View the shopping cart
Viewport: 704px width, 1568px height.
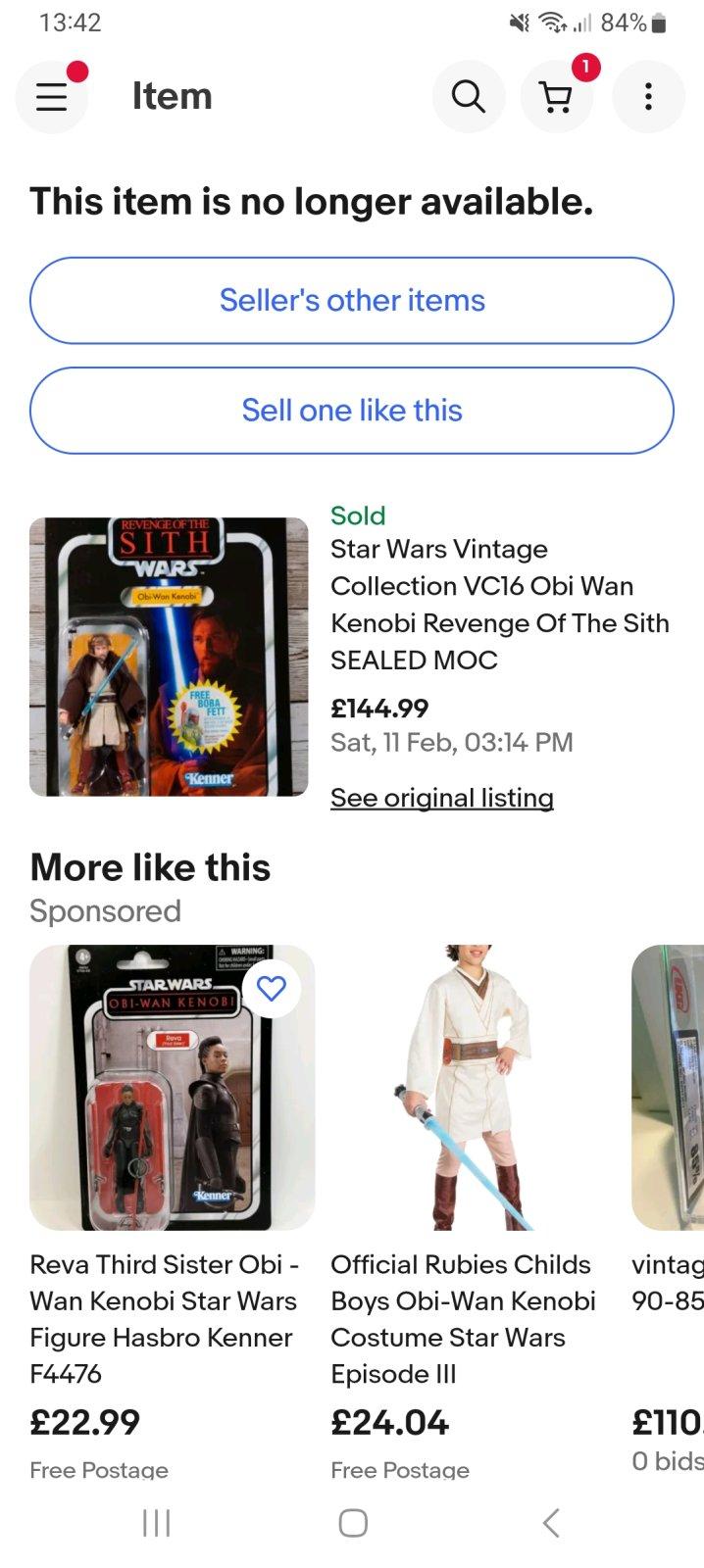(557, 96)
